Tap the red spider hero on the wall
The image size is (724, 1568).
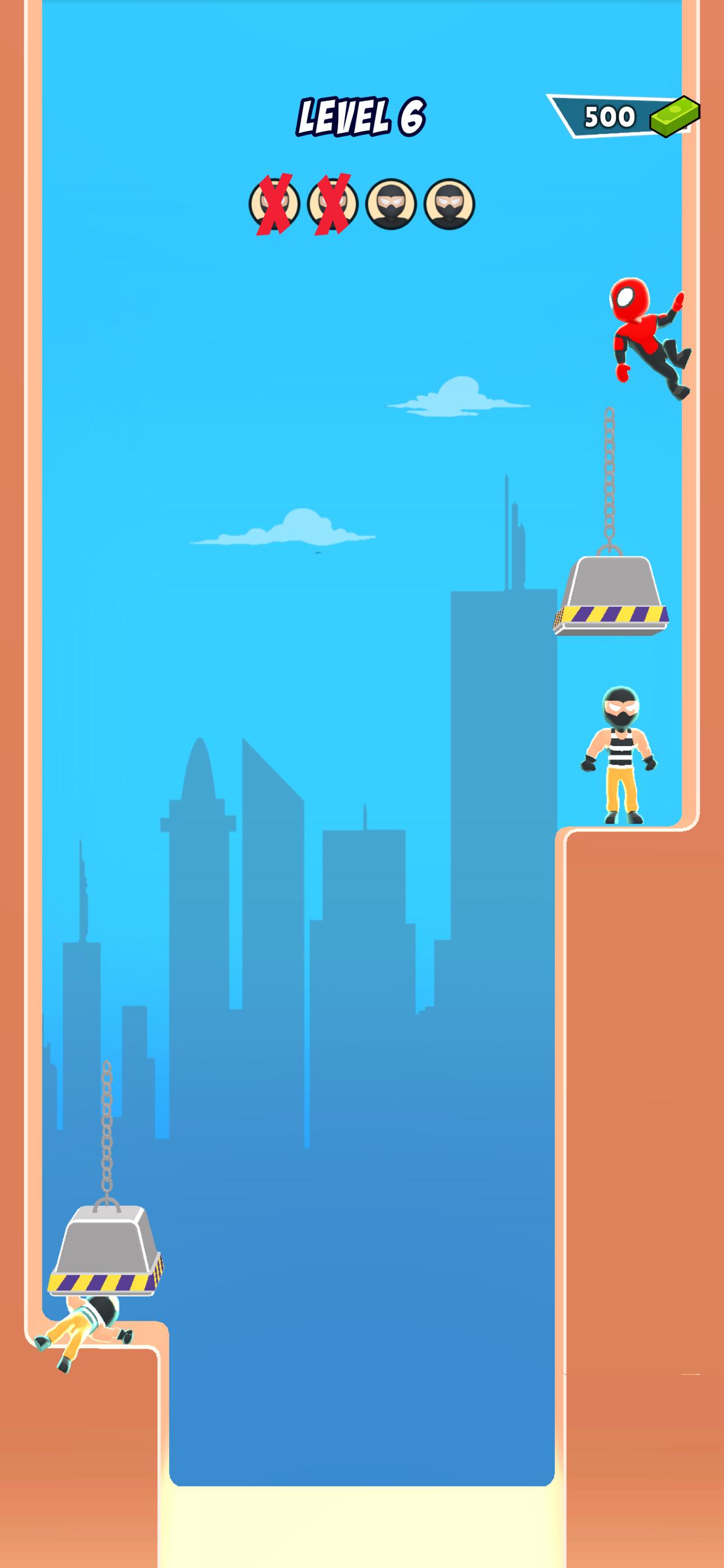[x=650, y=338]
